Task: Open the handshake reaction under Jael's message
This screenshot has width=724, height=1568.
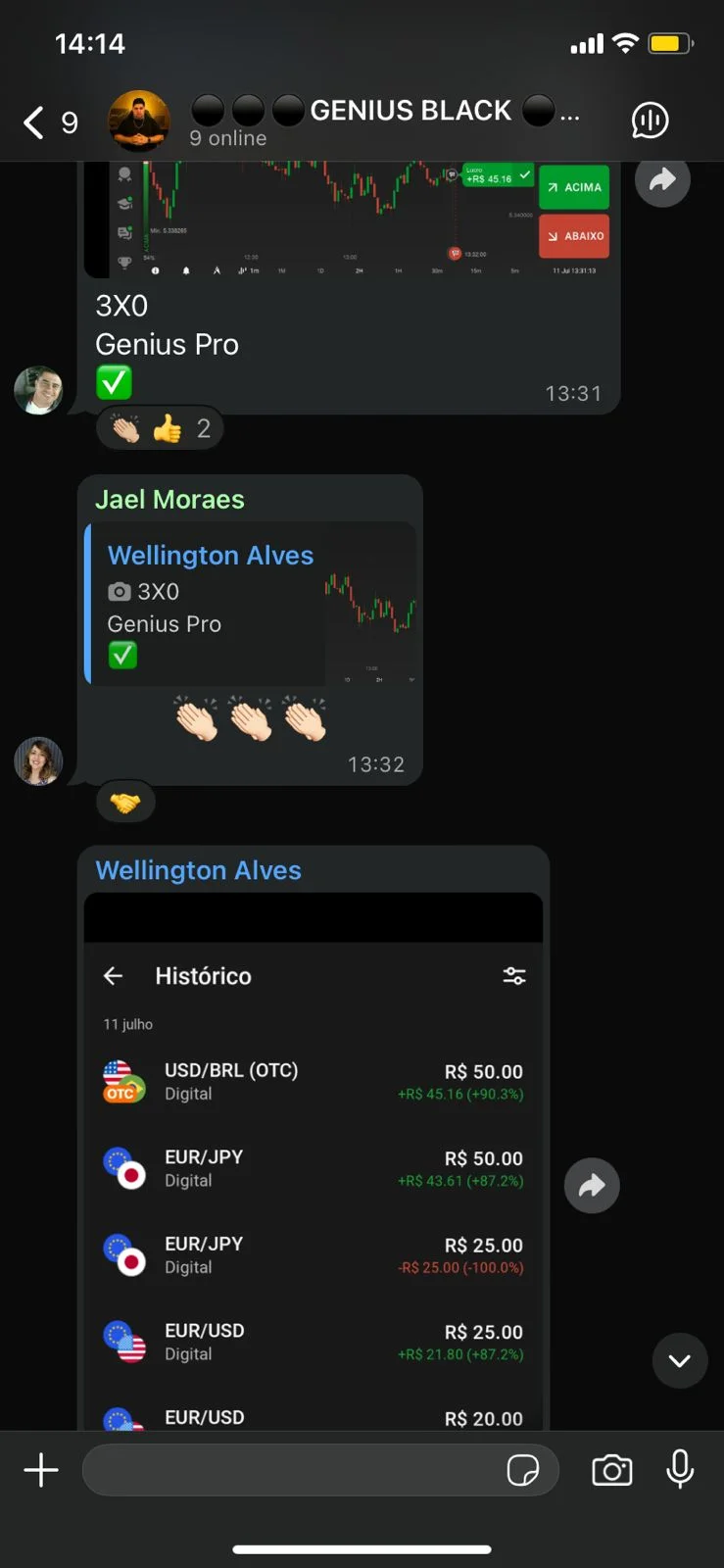Action: click(x=125, y=804)
